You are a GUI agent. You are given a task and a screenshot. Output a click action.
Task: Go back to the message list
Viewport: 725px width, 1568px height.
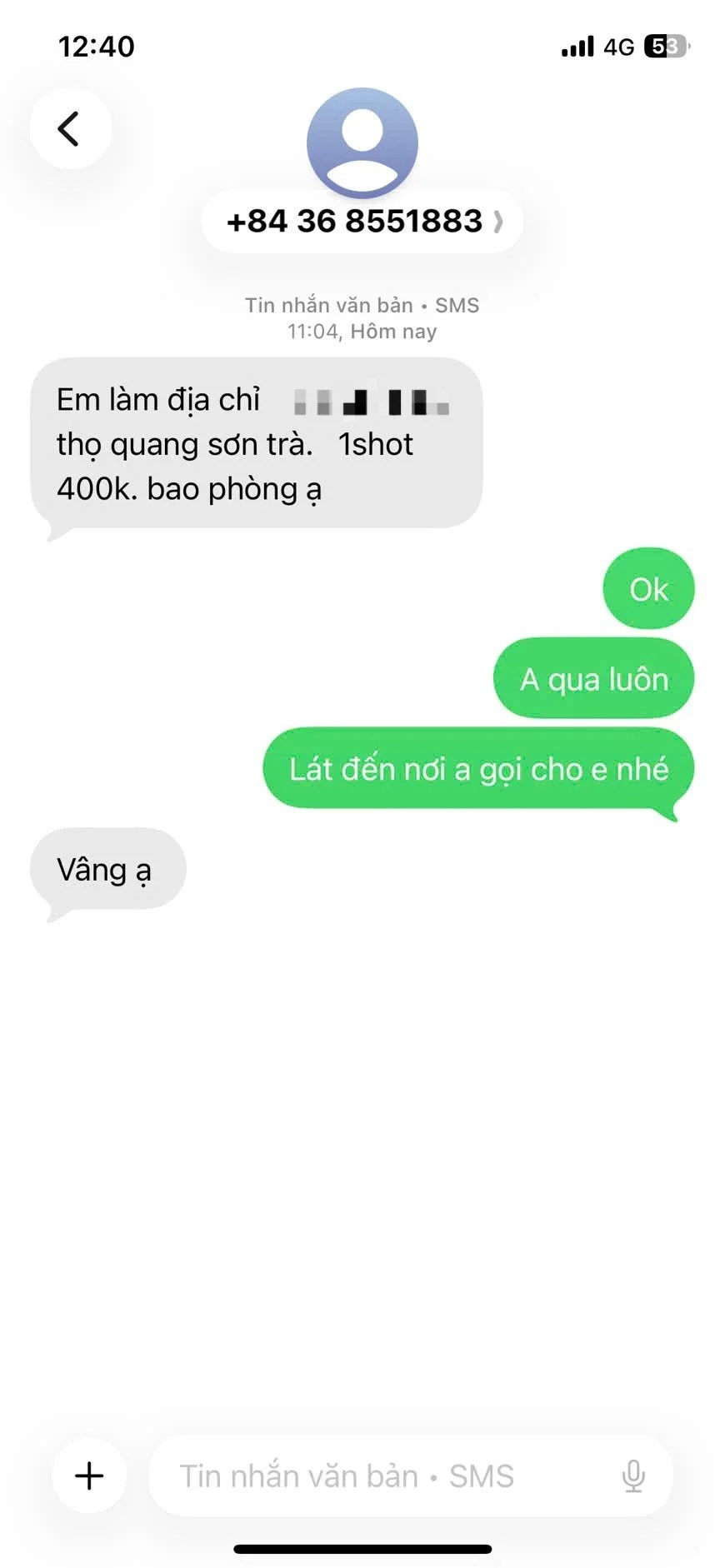69,129
